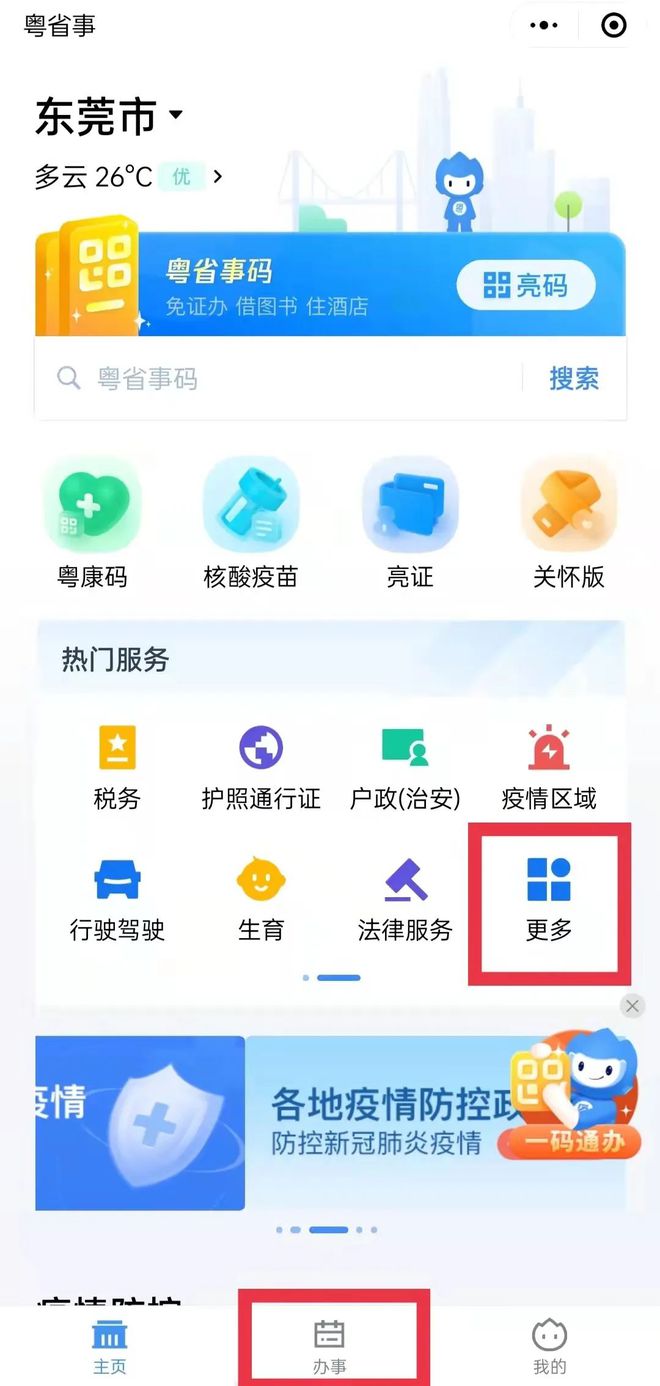This screenshot has width=660, height=1386.
Task: Open 法律服务 service
Action: point(405,900)
